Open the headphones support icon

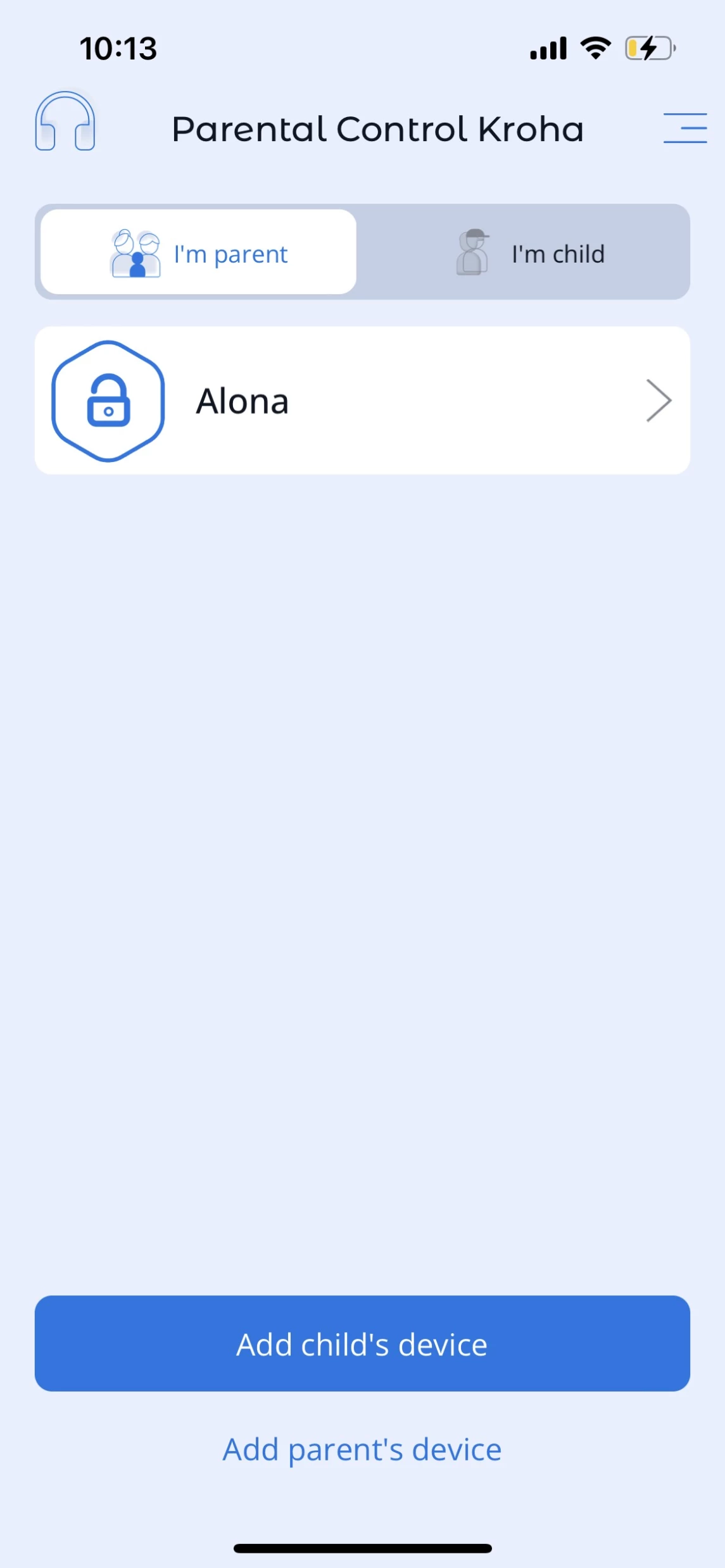(x=65, y=121)
